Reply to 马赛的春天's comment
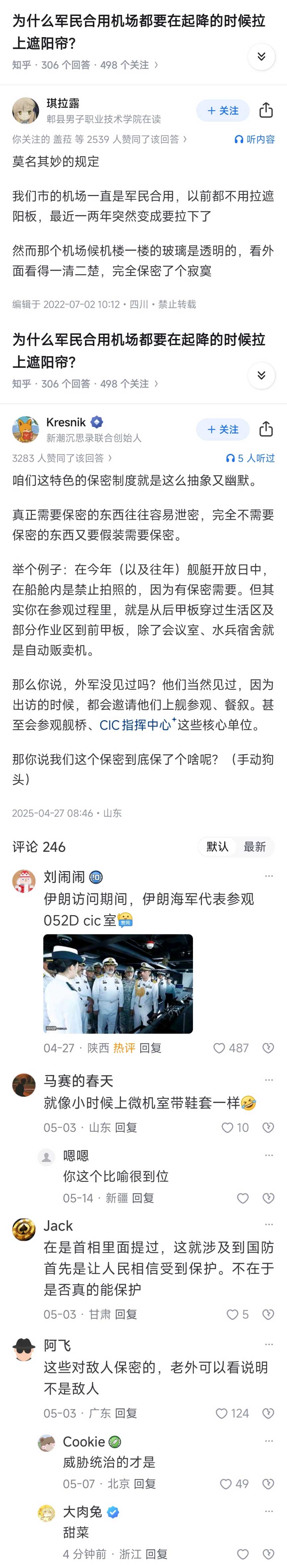The image size is (287, 1568). (126, 1127)
